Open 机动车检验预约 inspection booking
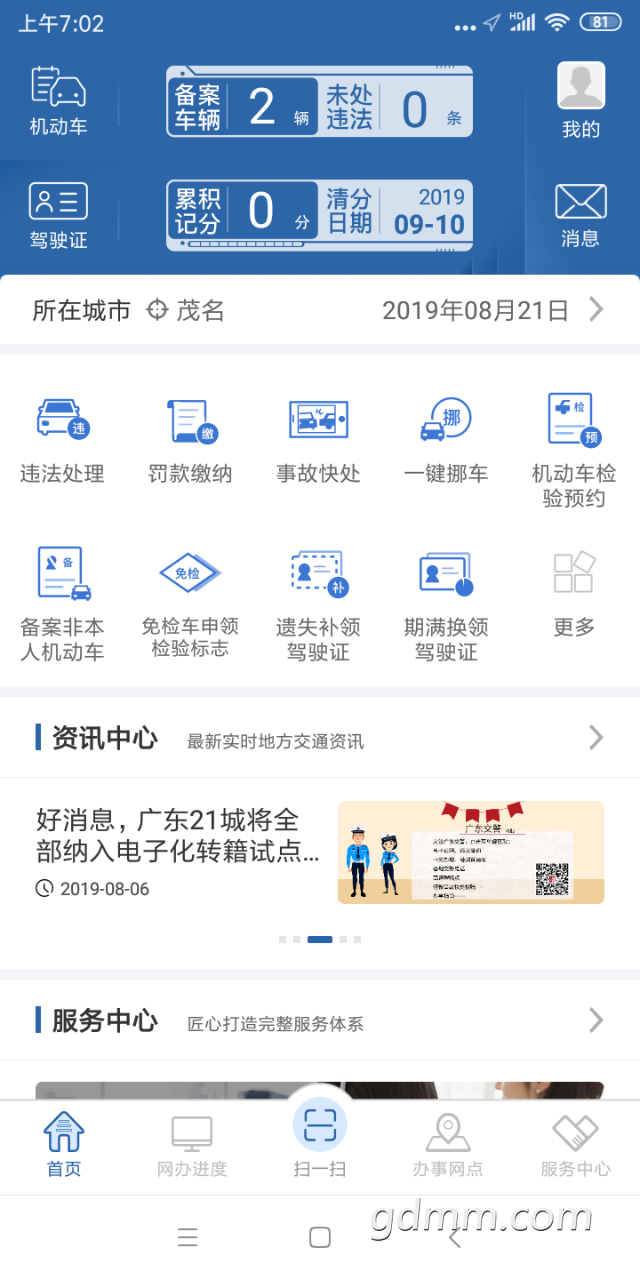Screen dimensions: 640x1280 pos(574,450)
